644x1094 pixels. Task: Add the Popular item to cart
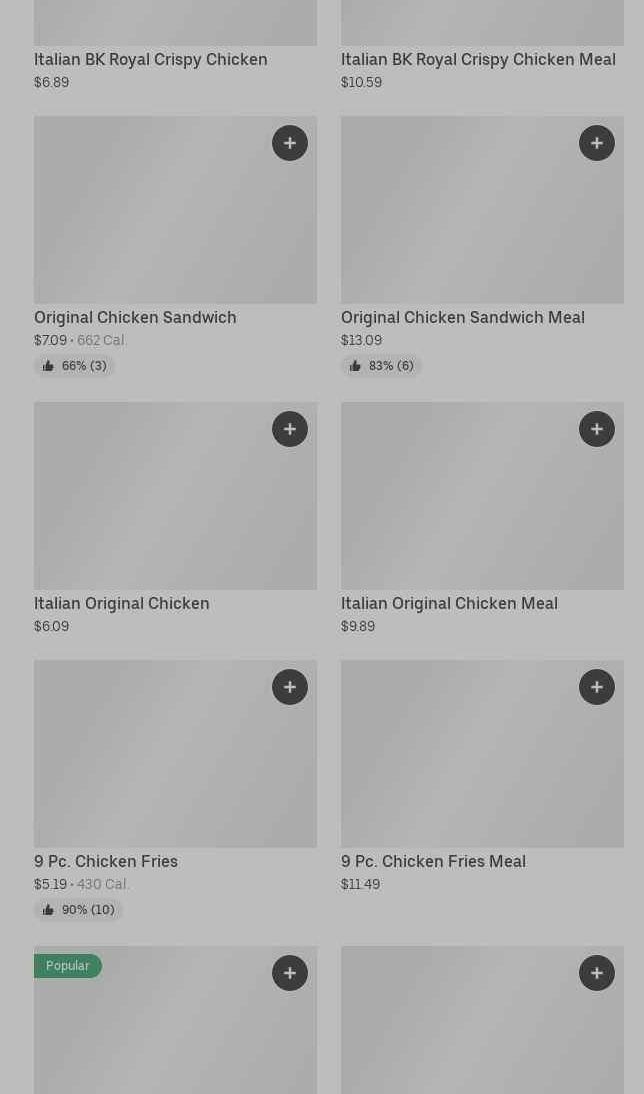coord(290,973)
